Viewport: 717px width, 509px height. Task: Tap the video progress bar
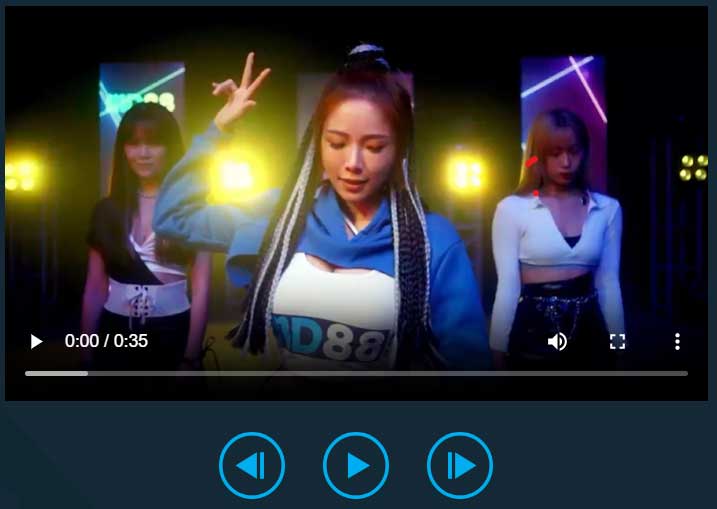[356, 373]
